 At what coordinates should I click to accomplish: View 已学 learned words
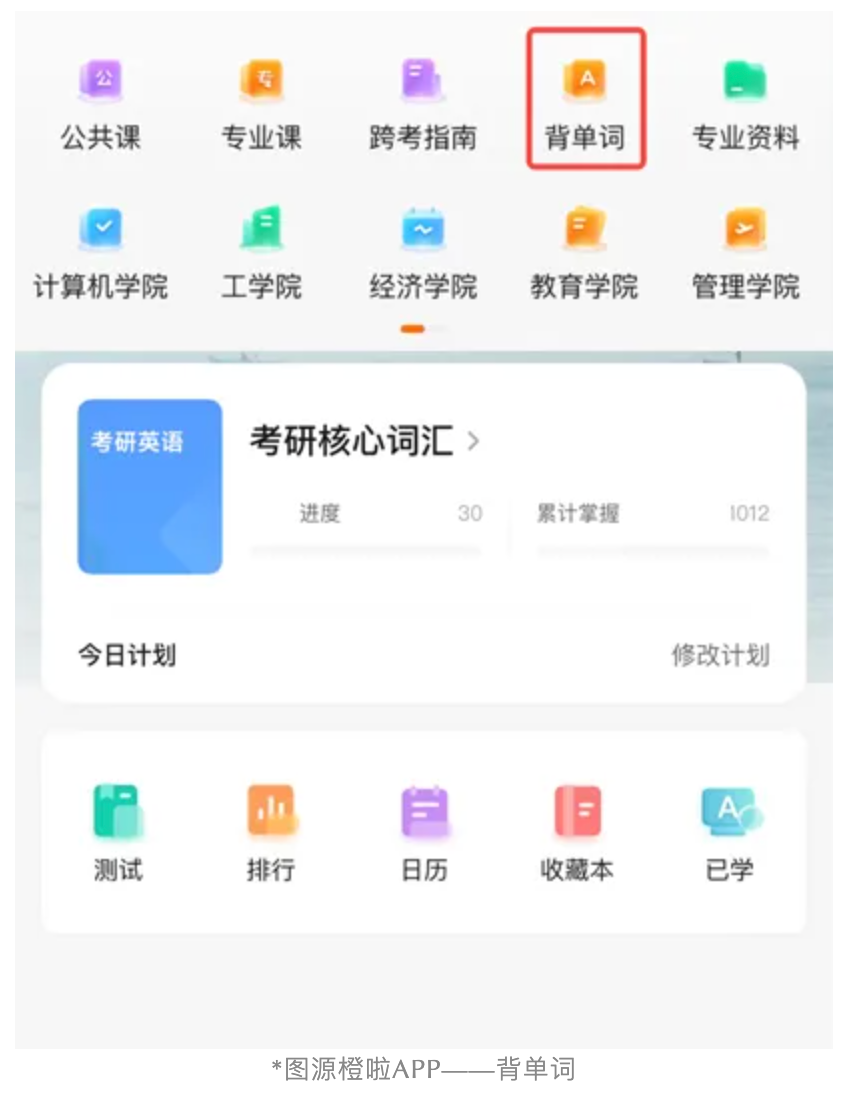pos(730,832)
